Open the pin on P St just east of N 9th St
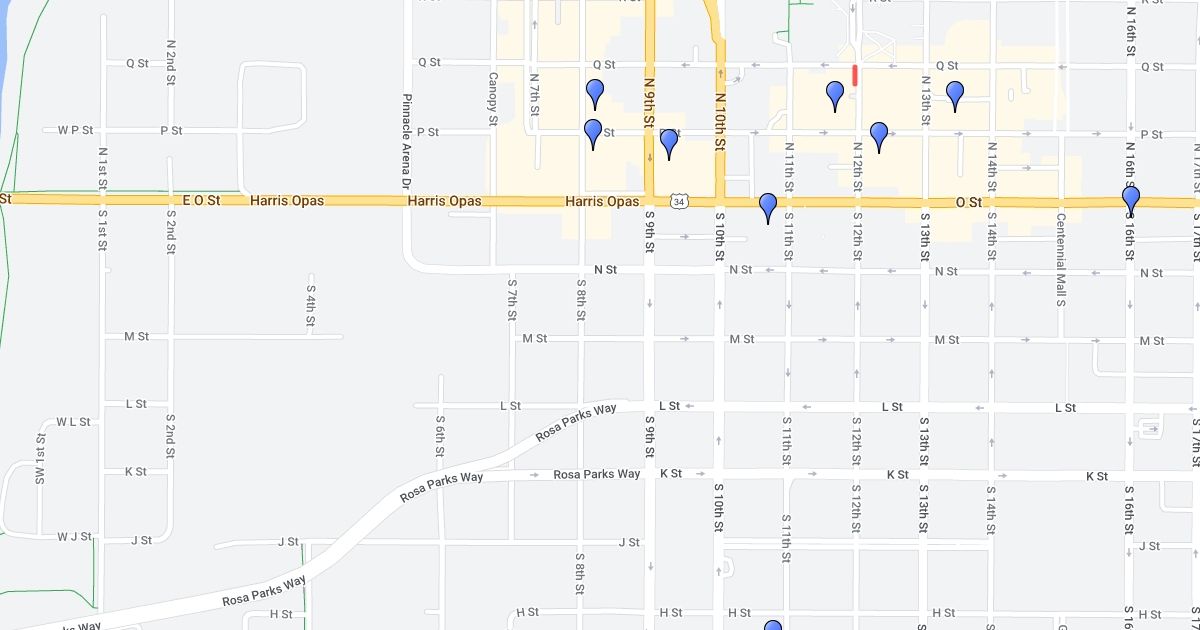The width and height of the screenshot is (1200, 630). pyautogui.click(x=669, y=144)
